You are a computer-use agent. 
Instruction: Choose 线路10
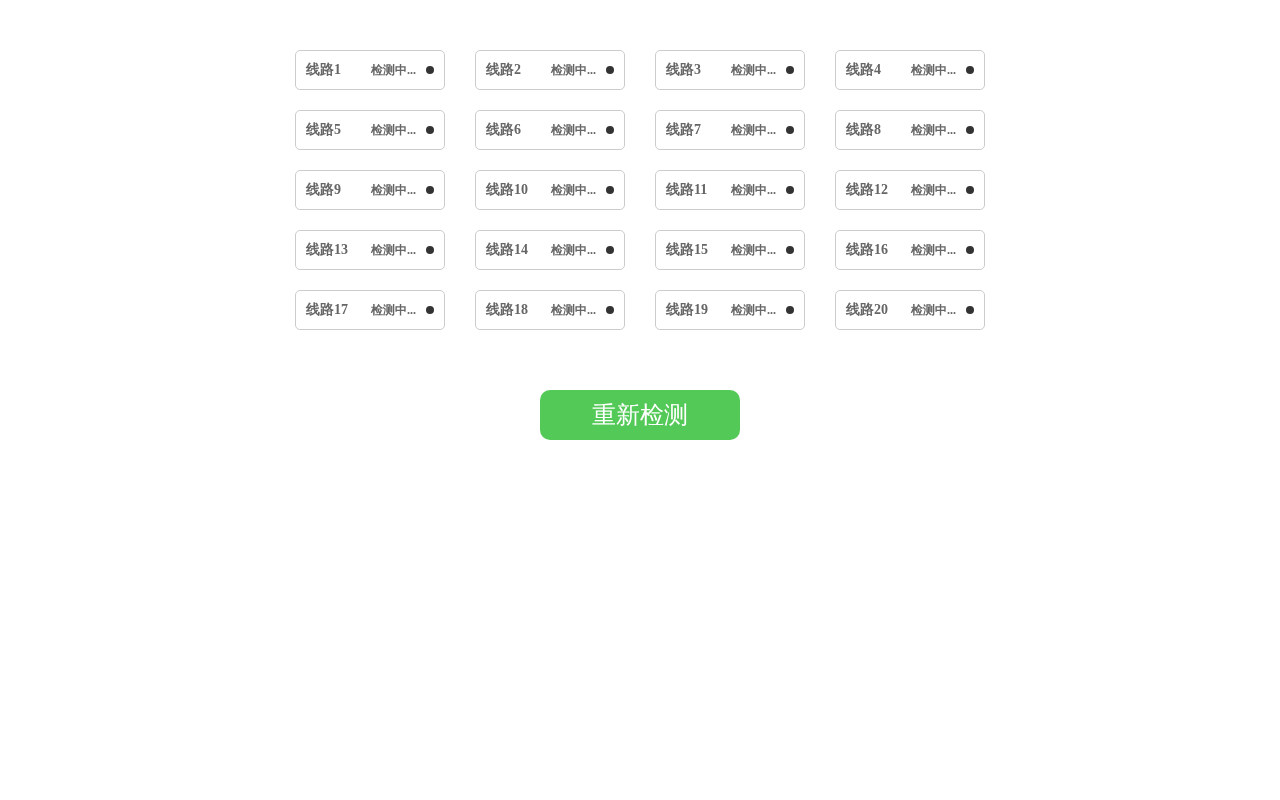point(550,190)
